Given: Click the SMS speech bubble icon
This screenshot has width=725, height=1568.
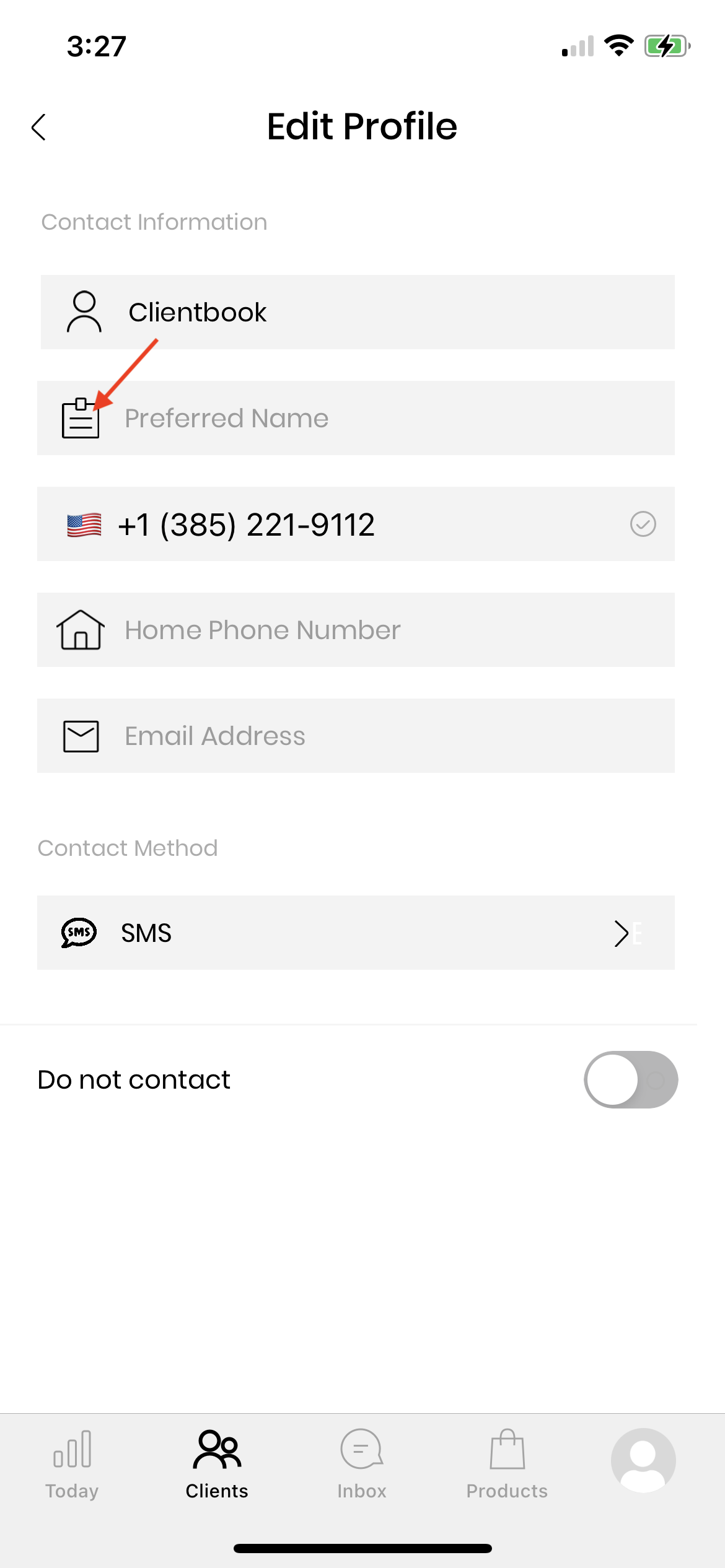Looking at the screenshot, I should [x=78, y=933].
